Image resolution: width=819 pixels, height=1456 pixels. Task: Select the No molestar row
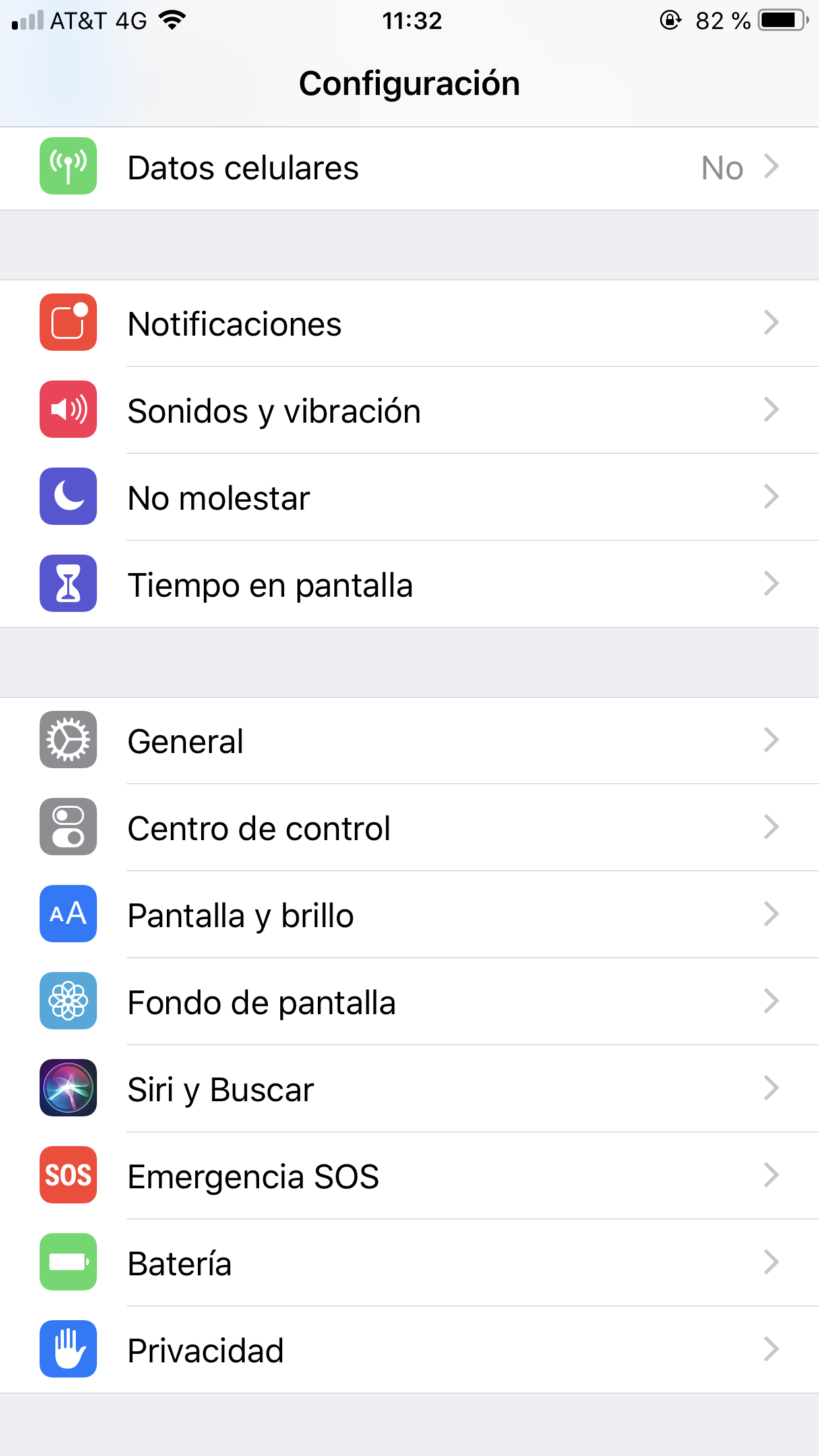409,497
